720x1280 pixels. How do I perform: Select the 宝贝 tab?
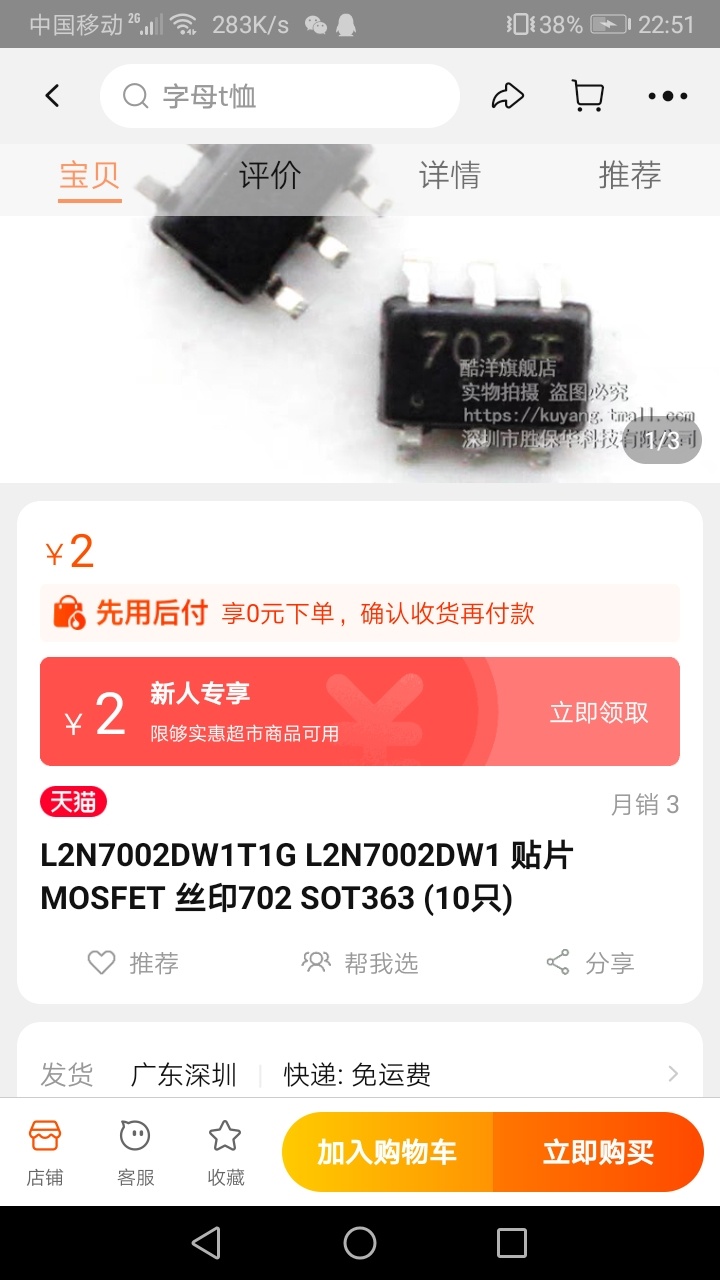(x=90, y=176)
